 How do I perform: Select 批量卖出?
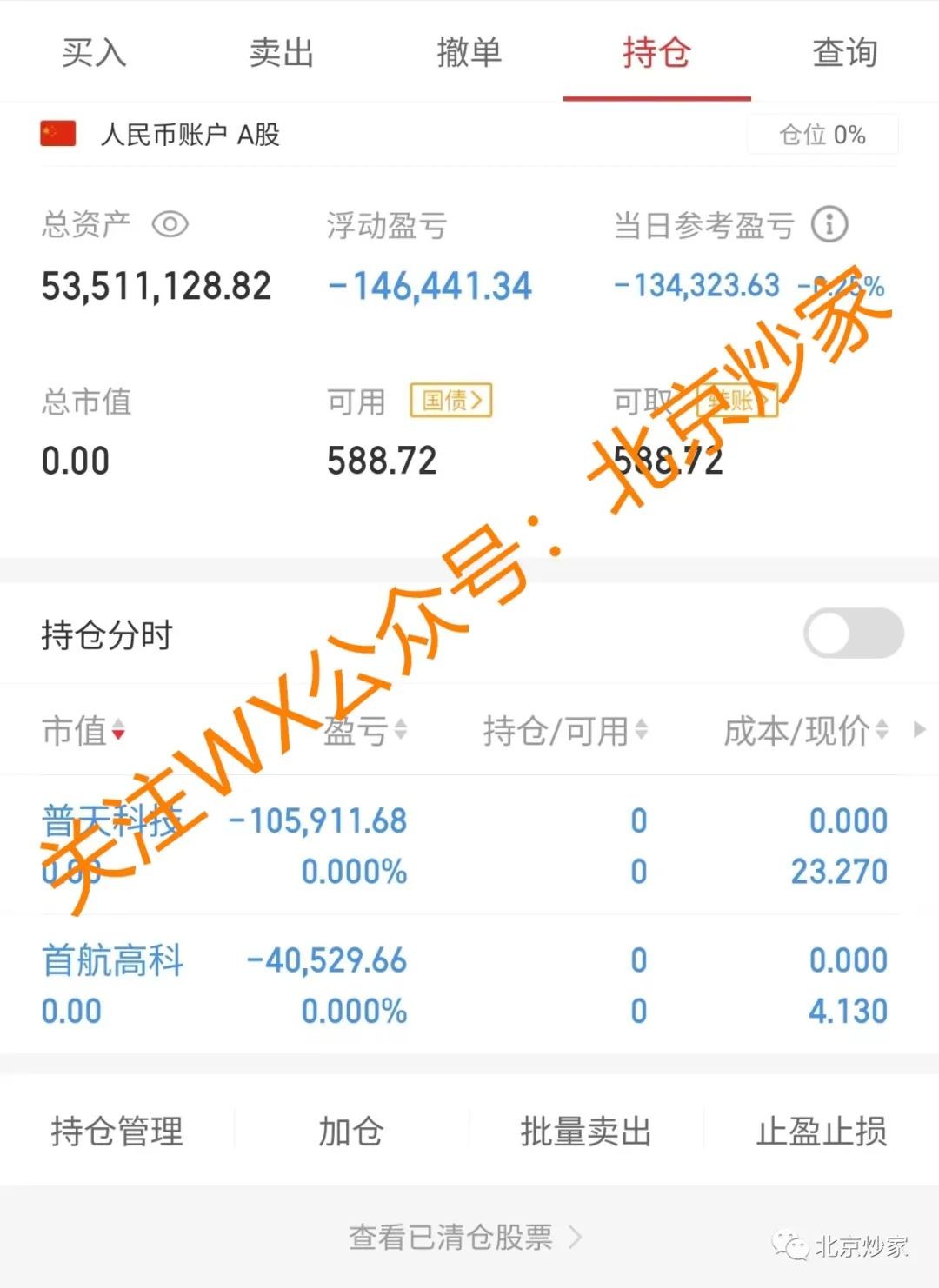(x=586, y=1132)
